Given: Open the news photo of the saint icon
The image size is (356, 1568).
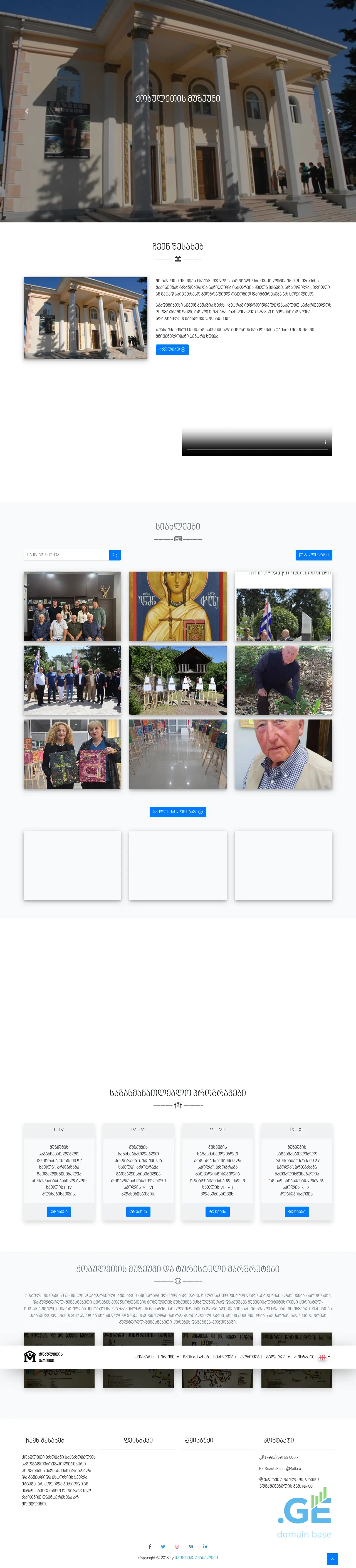Looking at the screenshot, I should click(178, 606).
